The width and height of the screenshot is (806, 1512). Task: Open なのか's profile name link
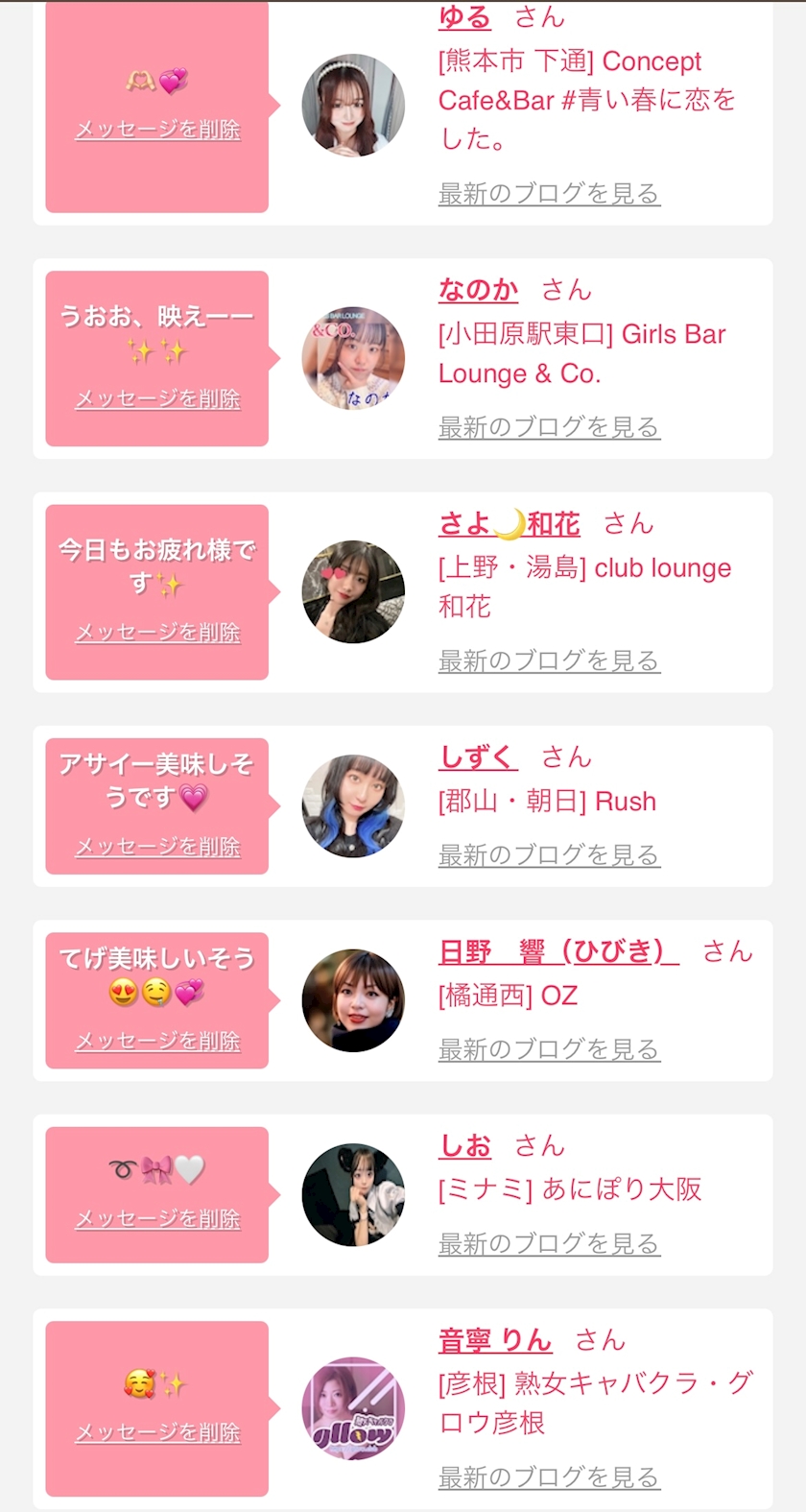478,289
